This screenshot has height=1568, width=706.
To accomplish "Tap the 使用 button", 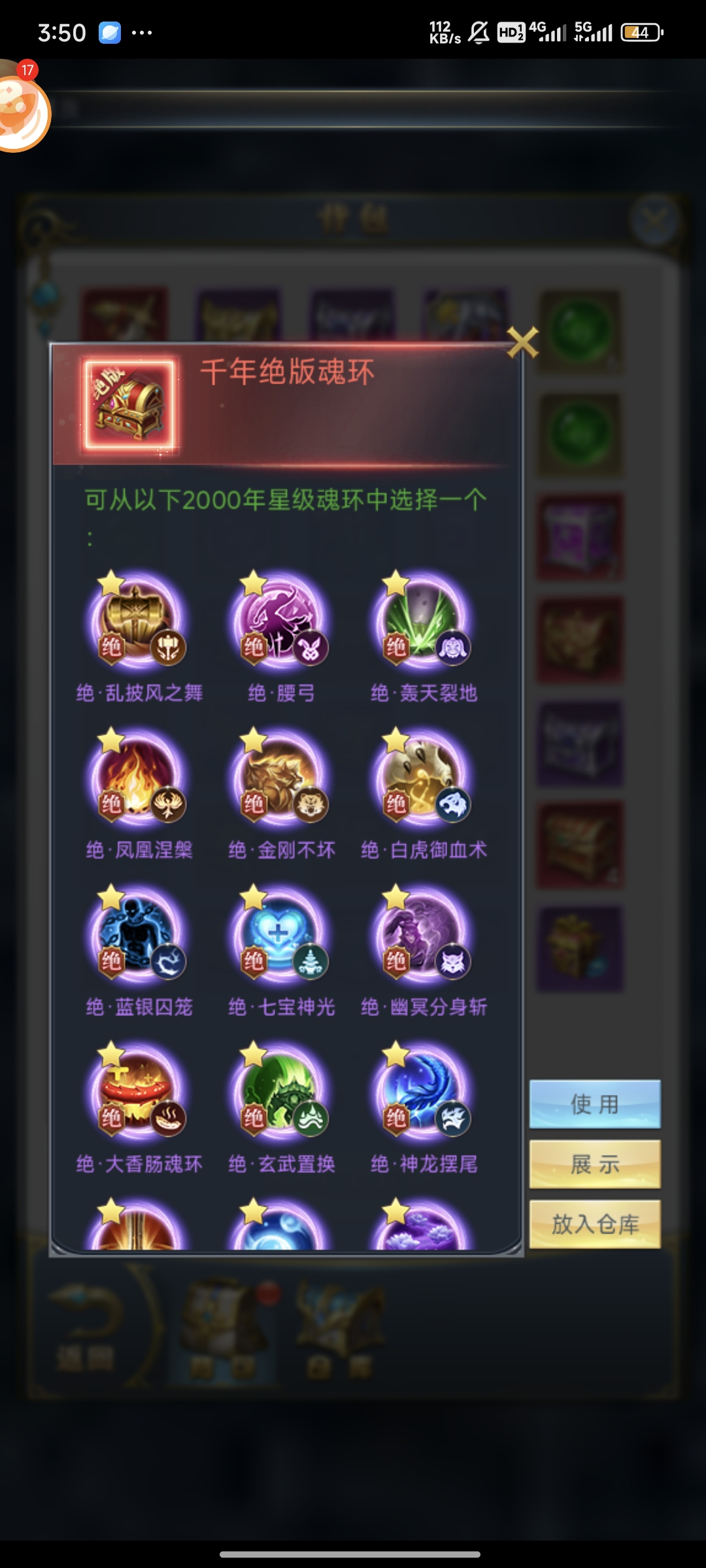I will pos(595,1104).
